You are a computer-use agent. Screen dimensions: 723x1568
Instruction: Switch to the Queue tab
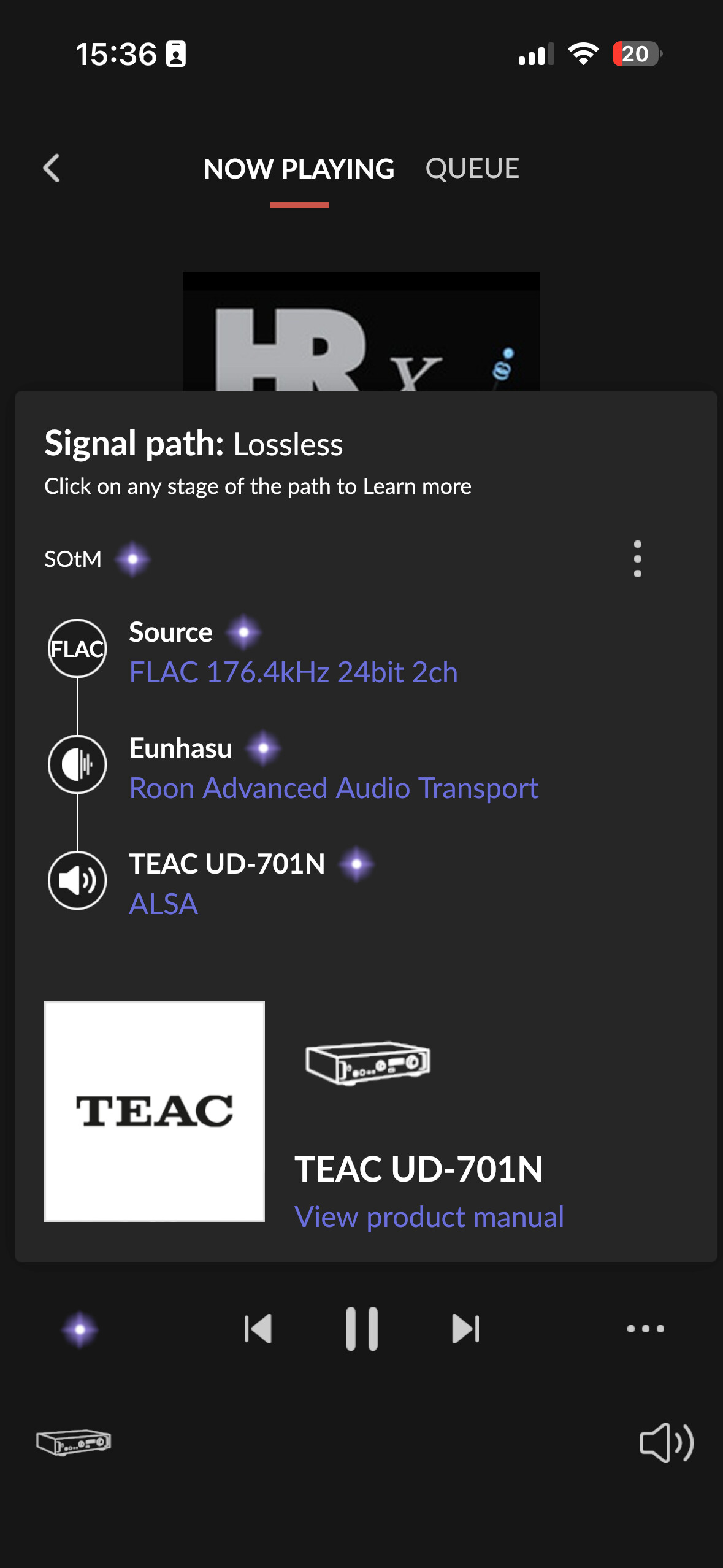[x=472, y=169]
